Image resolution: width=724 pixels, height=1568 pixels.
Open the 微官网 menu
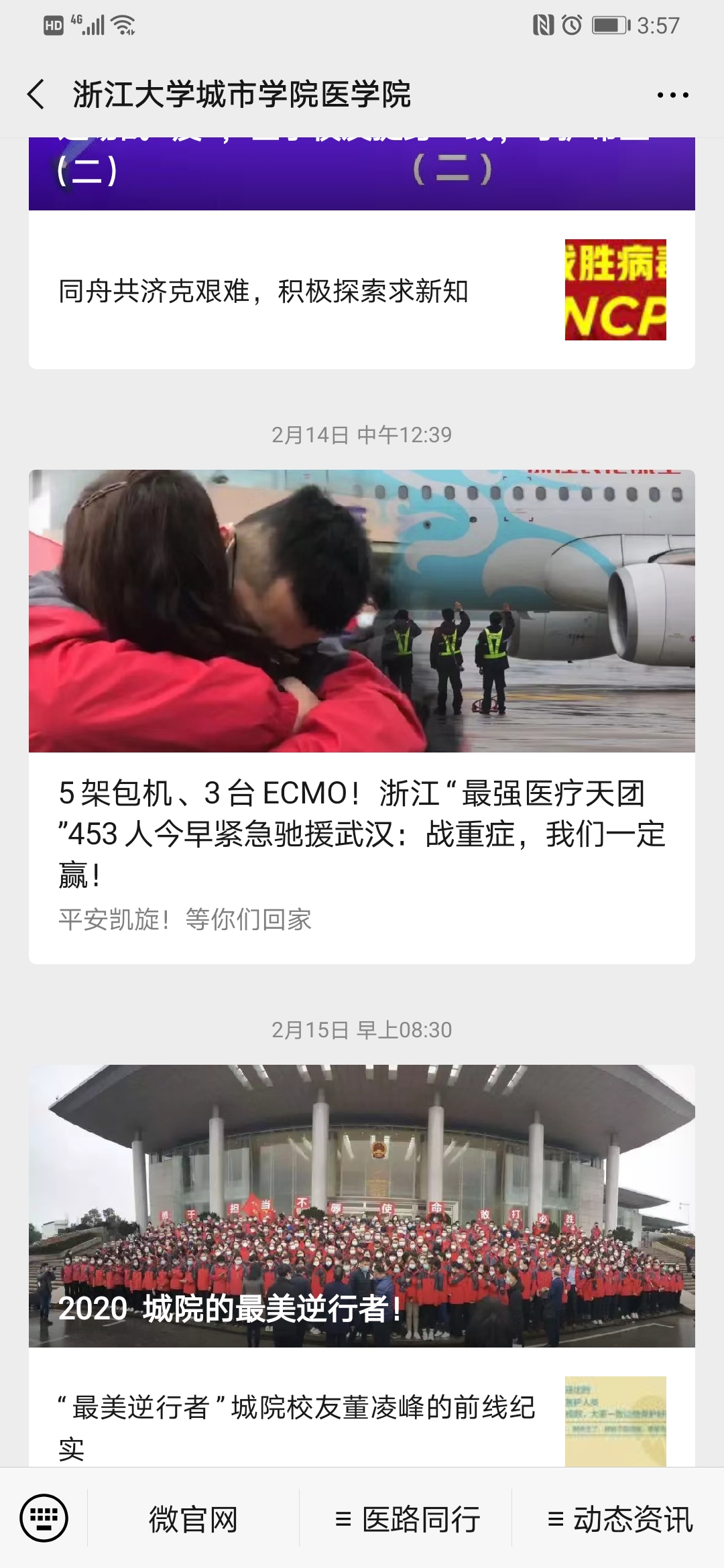coord(193,1518)
